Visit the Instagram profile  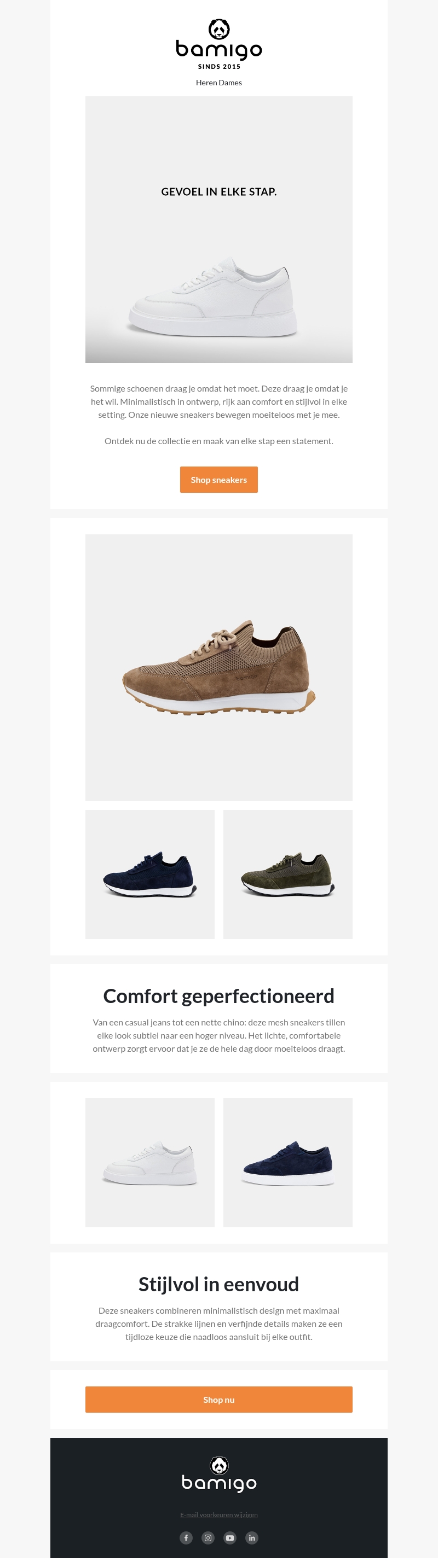pos(208,1537)
